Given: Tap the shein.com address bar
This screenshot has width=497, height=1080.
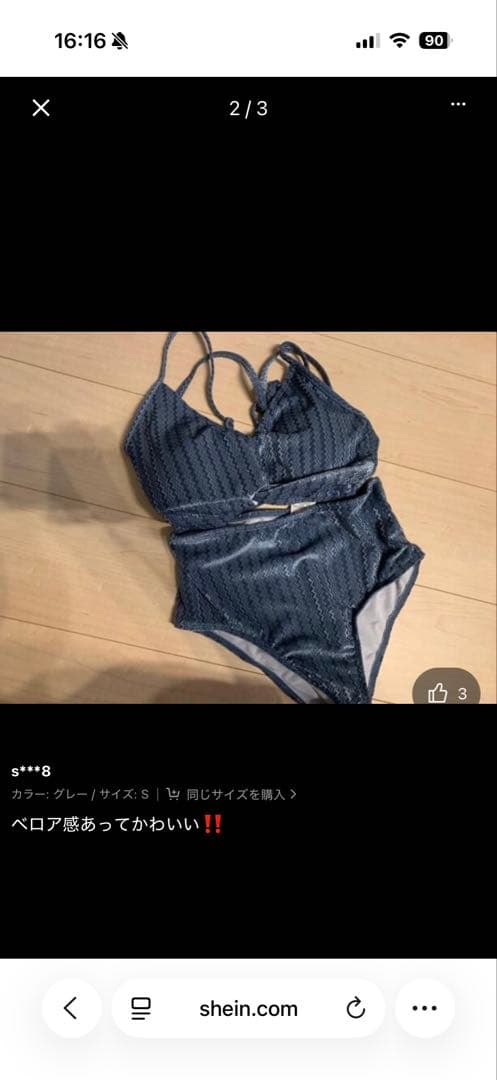Looking at the screenshot, I should tap(248, 1009).
